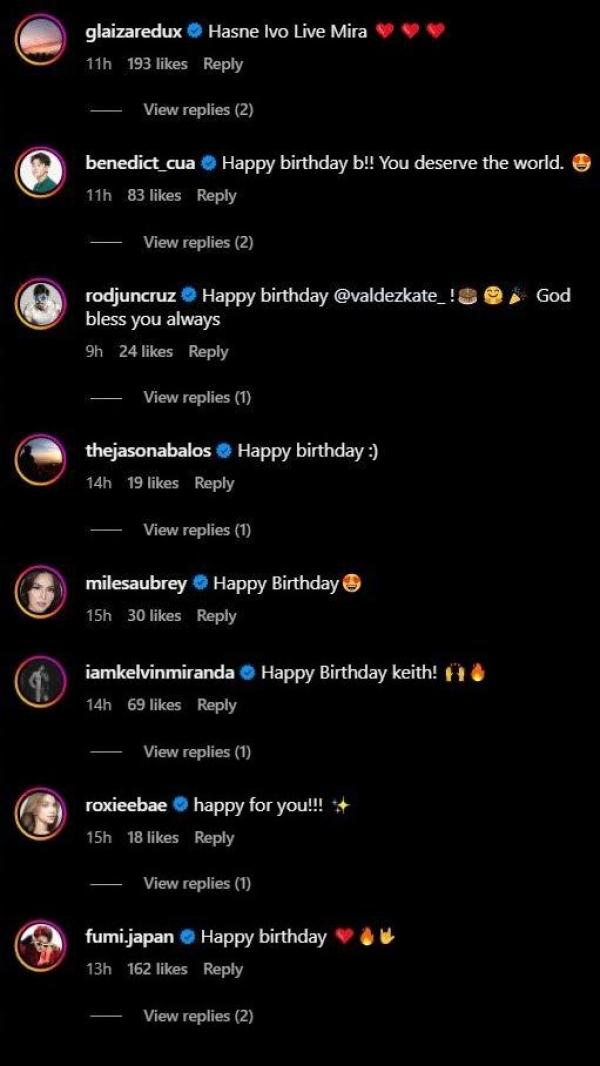Reply to thejasonabalos's comment

(x=214, y=483)
